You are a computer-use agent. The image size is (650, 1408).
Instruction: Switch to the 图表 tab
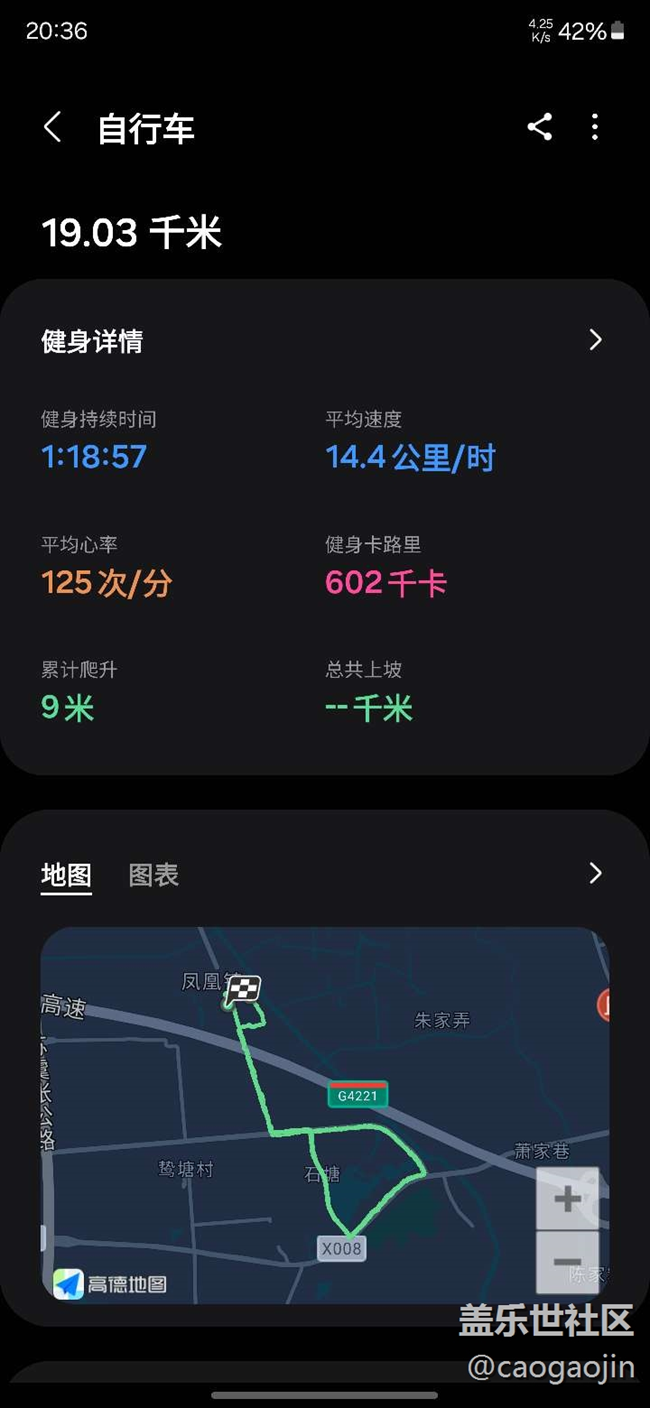pyautogui.click(x=154, y=875)
